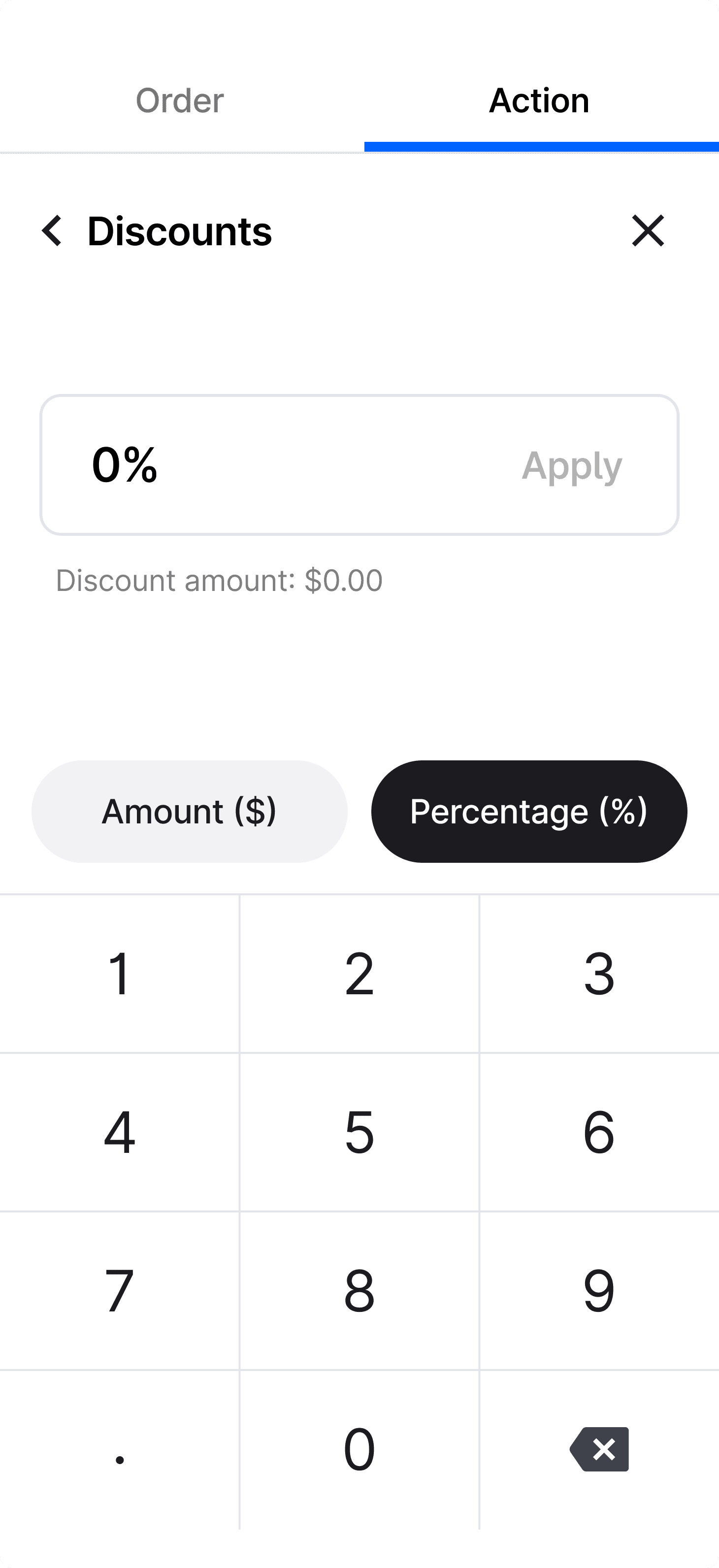
Task: Enter digit 5 on keypad
Action: [x=359, y=1132]
